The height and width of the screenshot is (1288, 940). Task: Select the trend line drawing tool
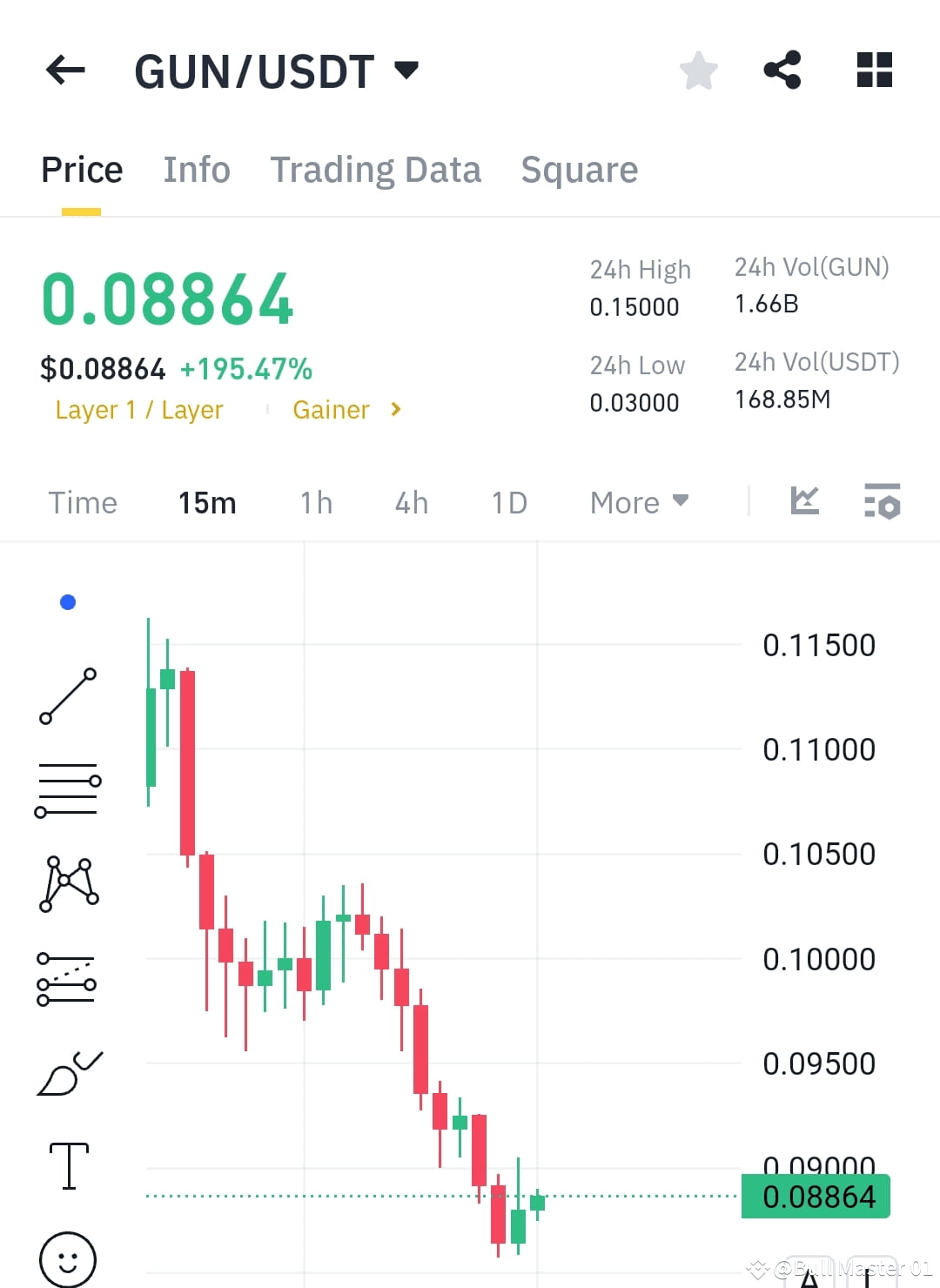[68, 696]
